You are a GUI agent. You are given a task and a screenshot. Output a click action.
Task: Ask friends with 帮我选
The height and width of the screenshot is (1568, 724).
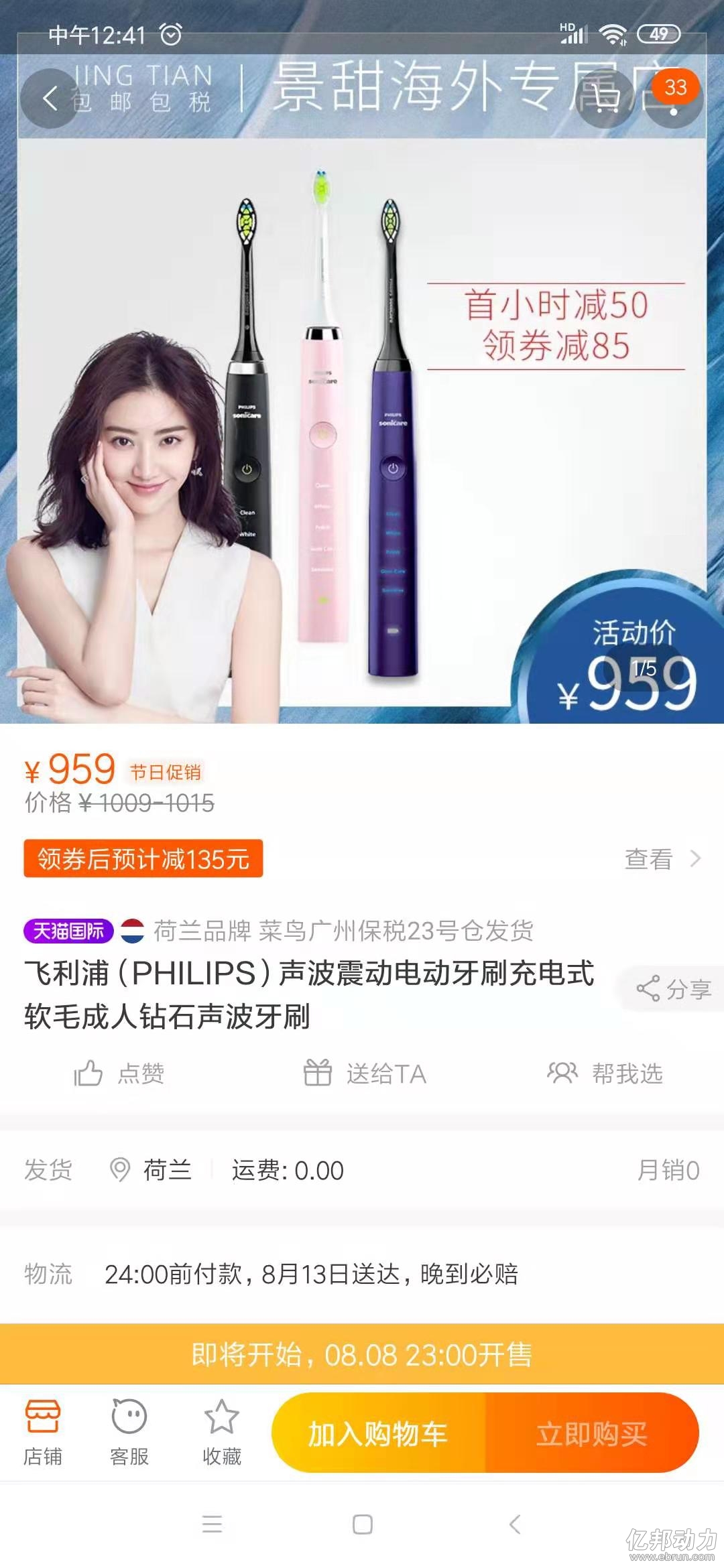[605, 1073]
